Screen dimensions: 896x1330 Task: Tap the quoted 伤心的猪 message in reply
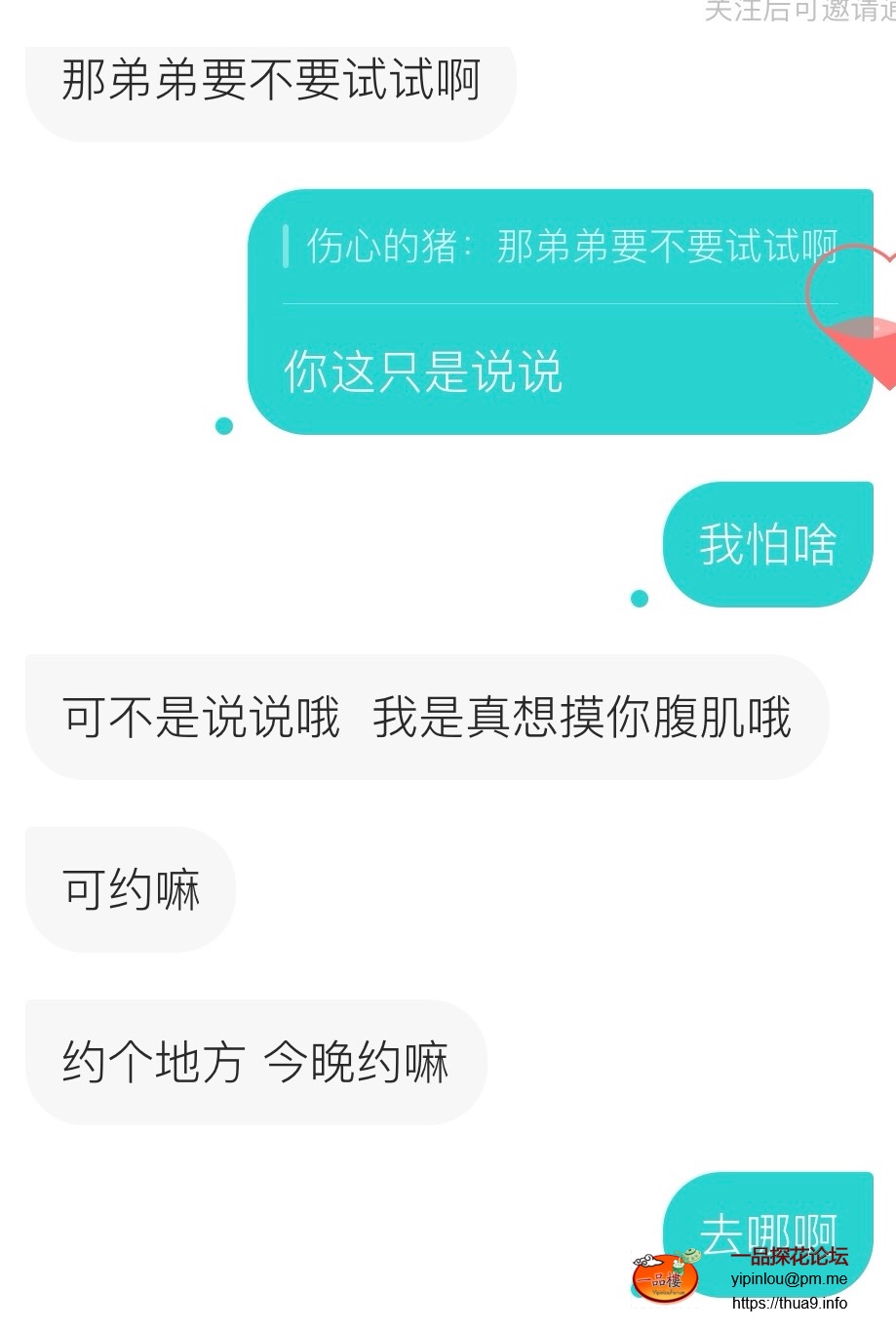click(x=561, y=247)
